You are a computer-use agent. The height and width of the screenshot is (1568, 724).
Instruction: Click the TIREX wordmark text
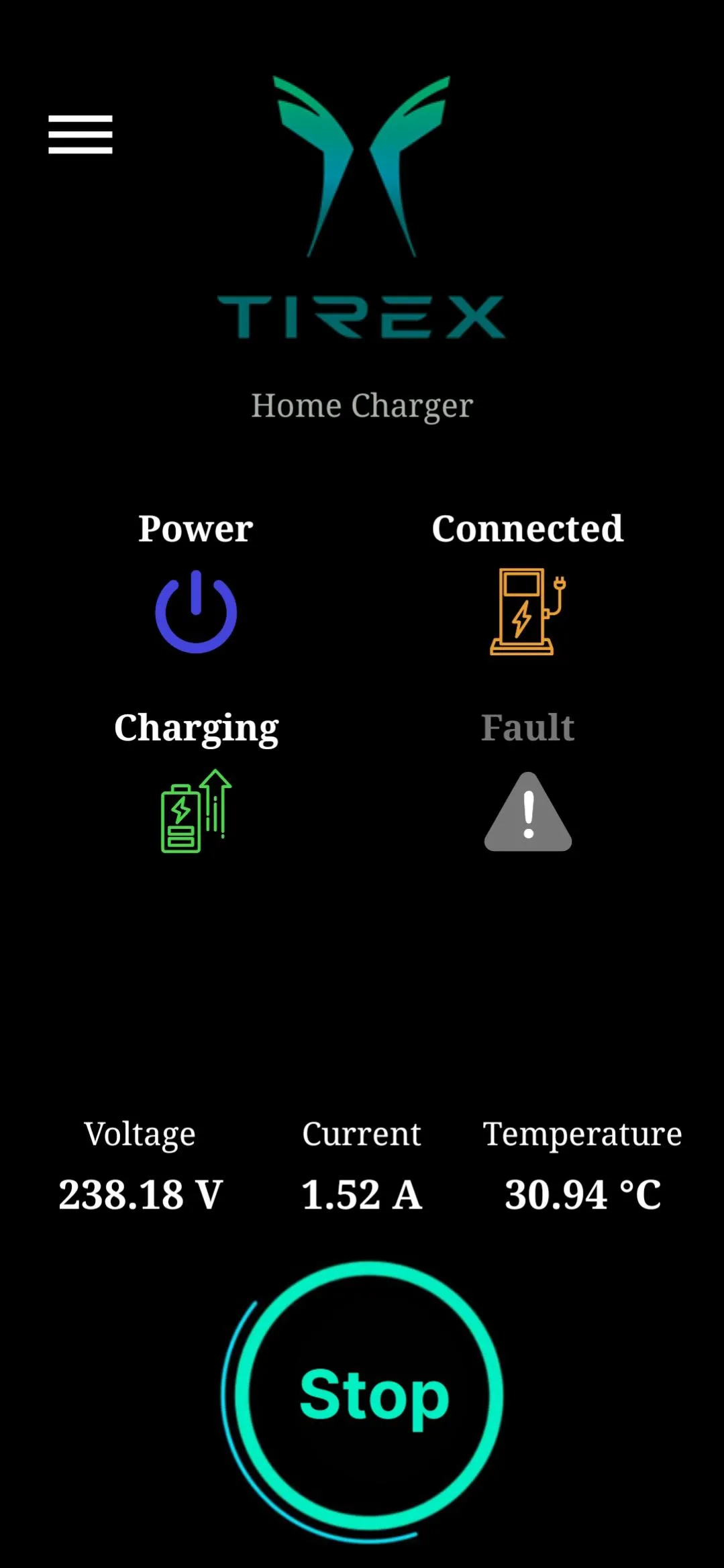click(x=362, y=314)
